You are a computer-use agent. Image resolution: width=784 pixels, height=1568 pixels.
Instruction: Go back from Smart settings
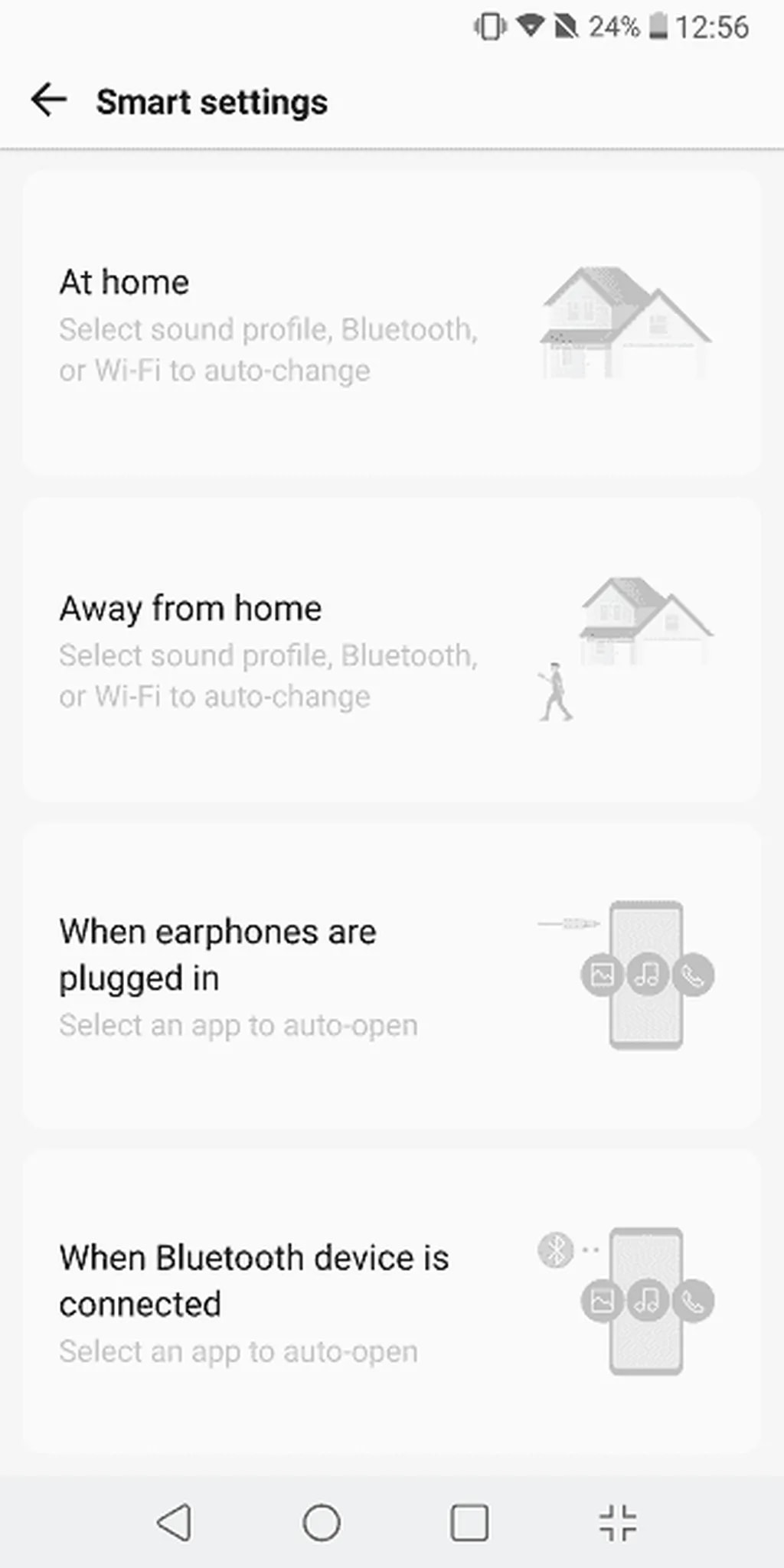pos(49,100)
